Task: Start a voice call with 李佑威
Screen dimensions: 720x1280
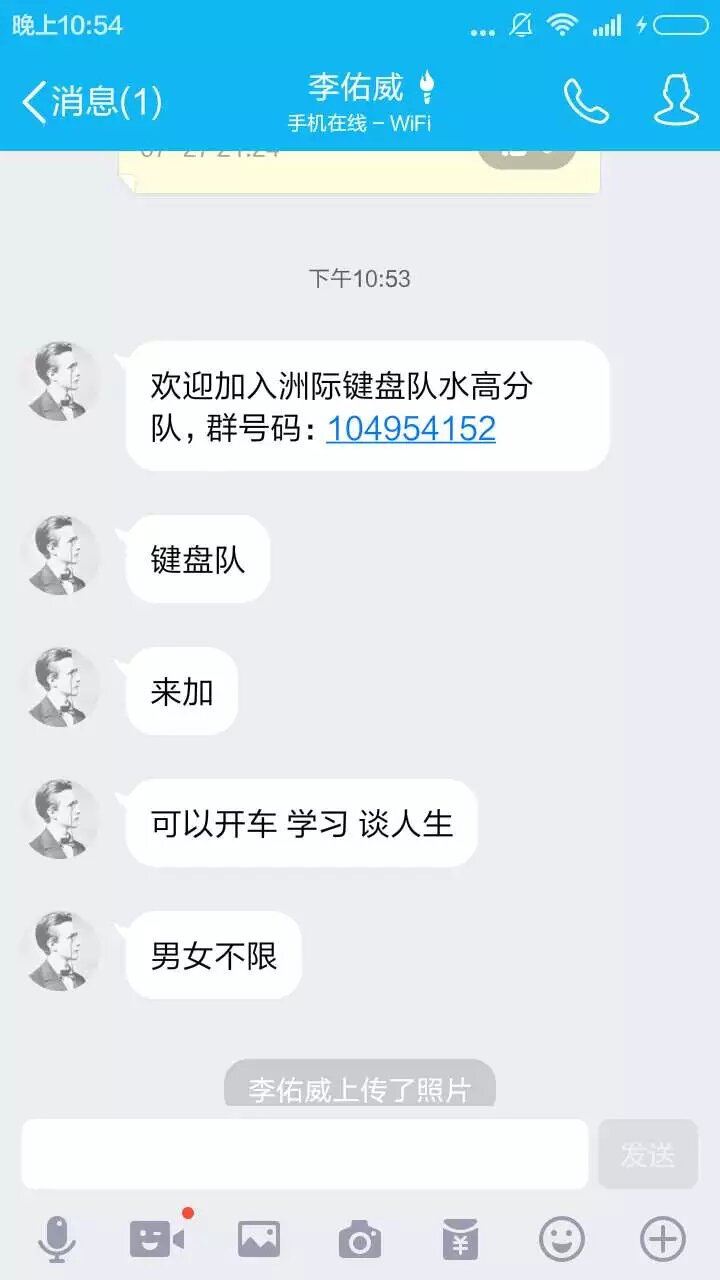Action: [586, 101]
